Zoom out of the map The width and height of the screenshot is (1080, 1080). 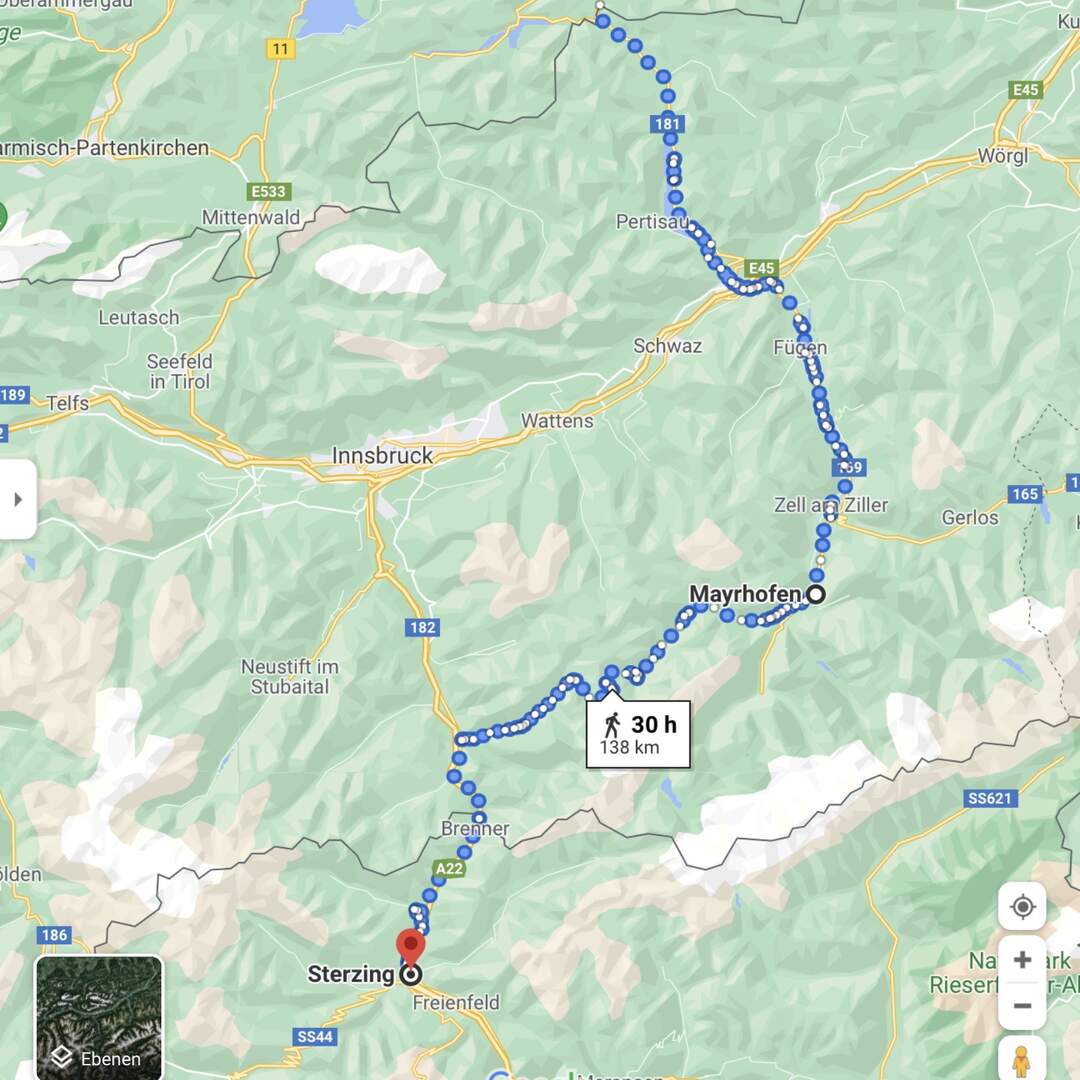point(1022,1006)
